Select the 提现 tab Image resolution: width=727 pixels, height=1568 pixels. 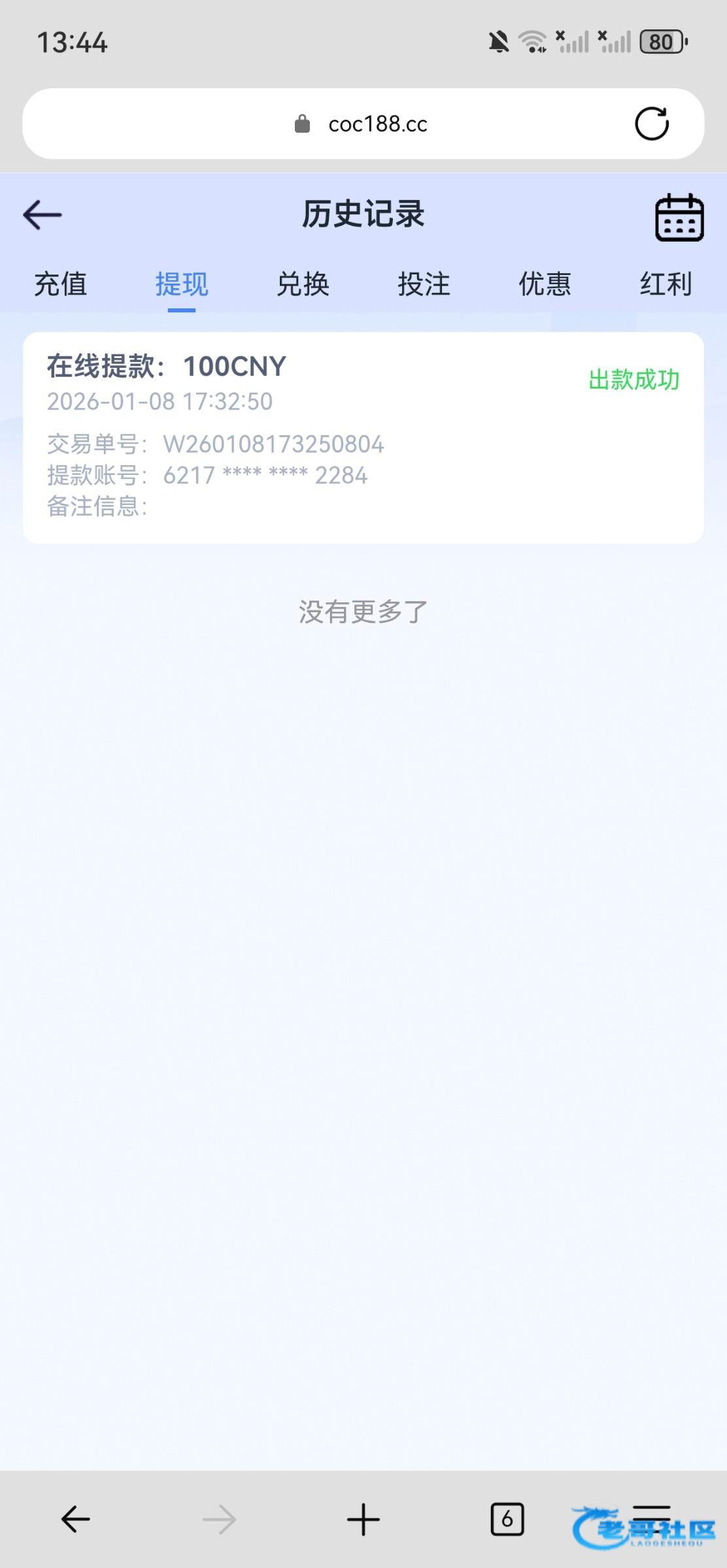pyautogui.click(x=181, y=284)
